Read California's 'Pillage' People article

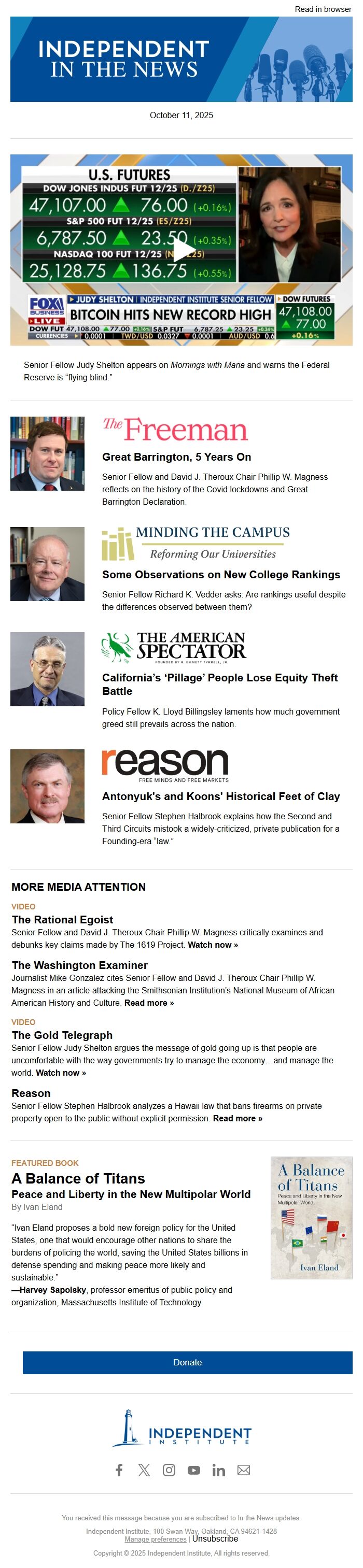tap(220, 684)
